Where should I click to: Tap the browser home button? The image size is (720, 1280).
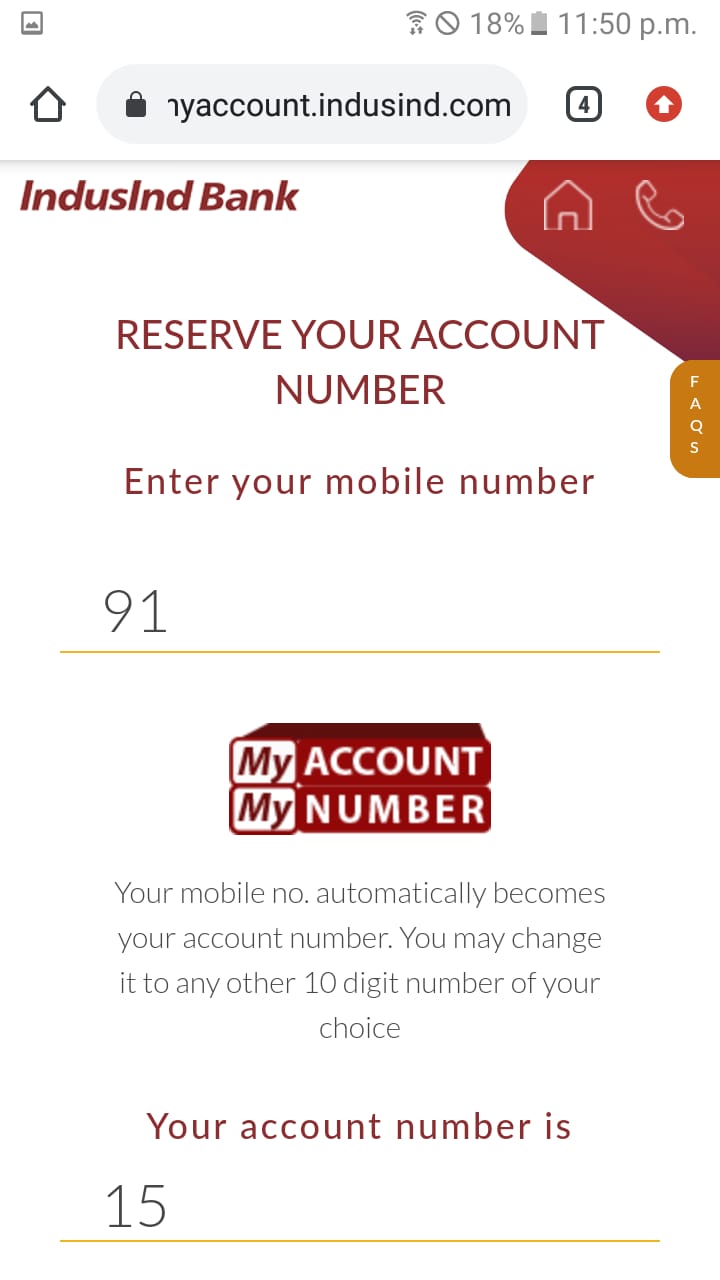[48, 105]
